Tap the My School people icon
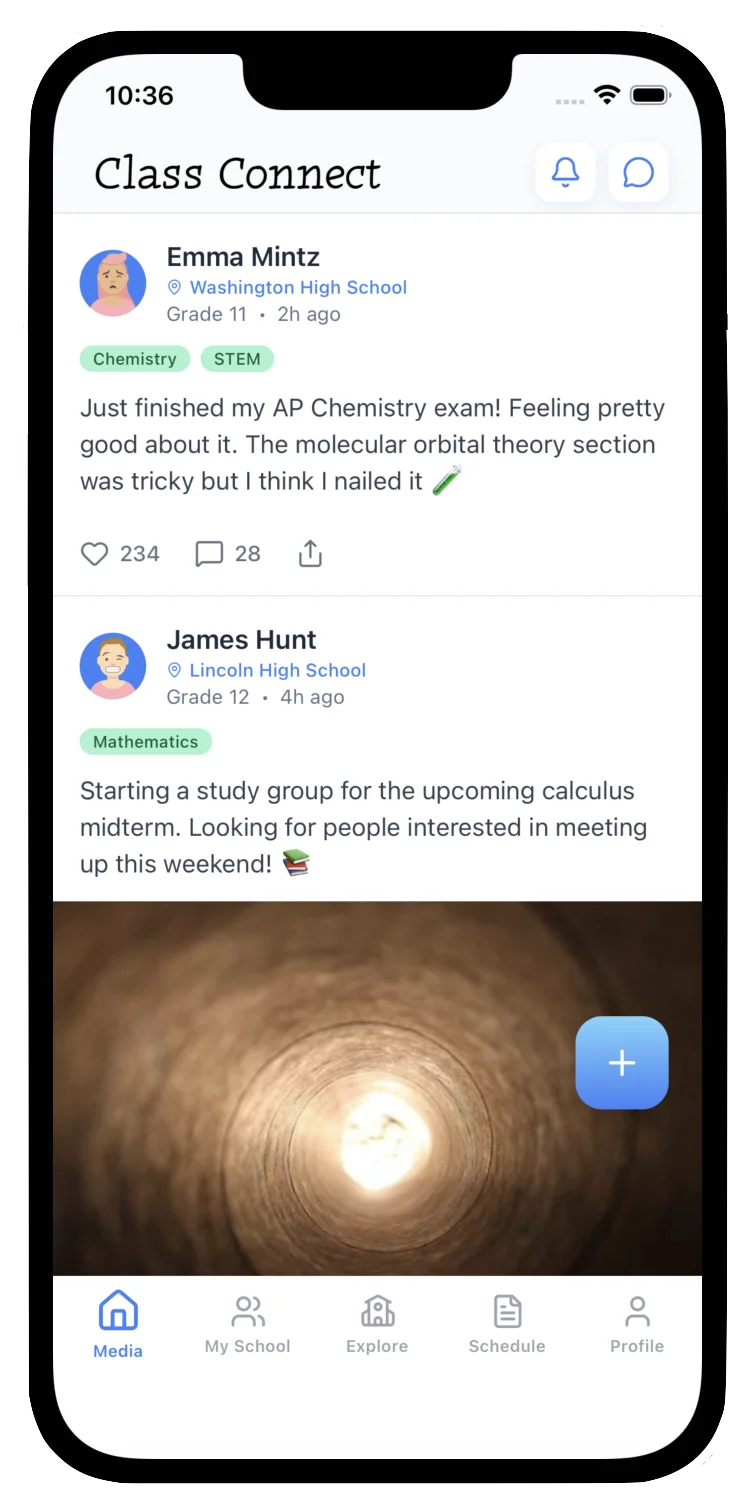756x1510 pixels. (x=247, y=1310)
